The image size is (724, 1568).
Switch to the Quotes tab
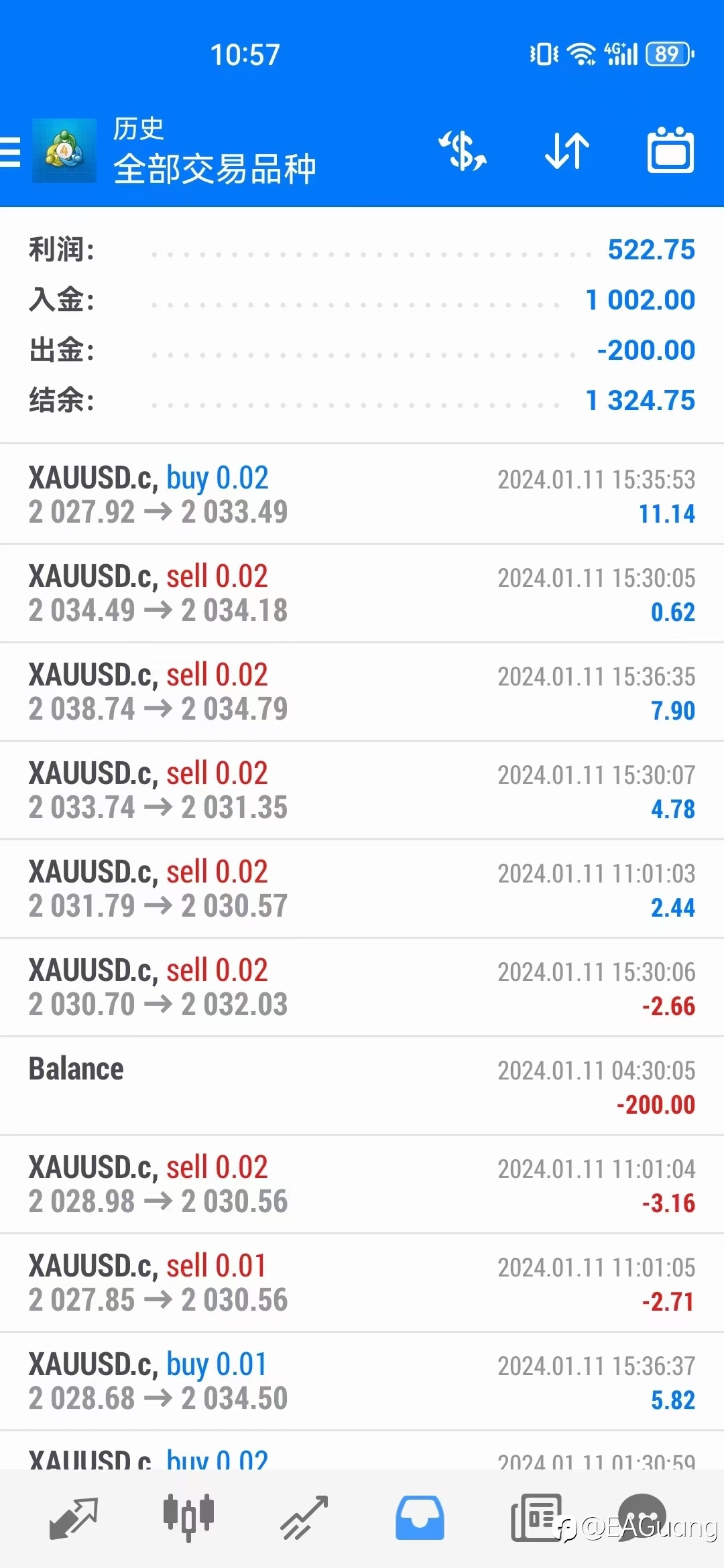coord(74,1518)
